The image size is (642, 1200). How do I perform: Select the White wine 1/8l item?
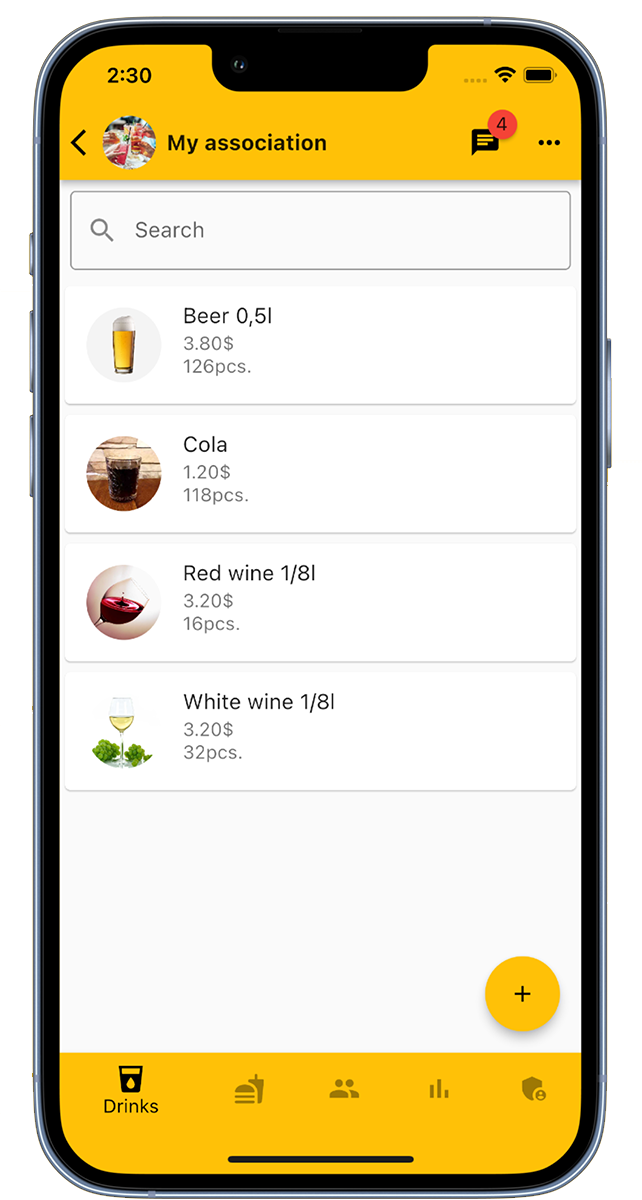coord(320,731)
